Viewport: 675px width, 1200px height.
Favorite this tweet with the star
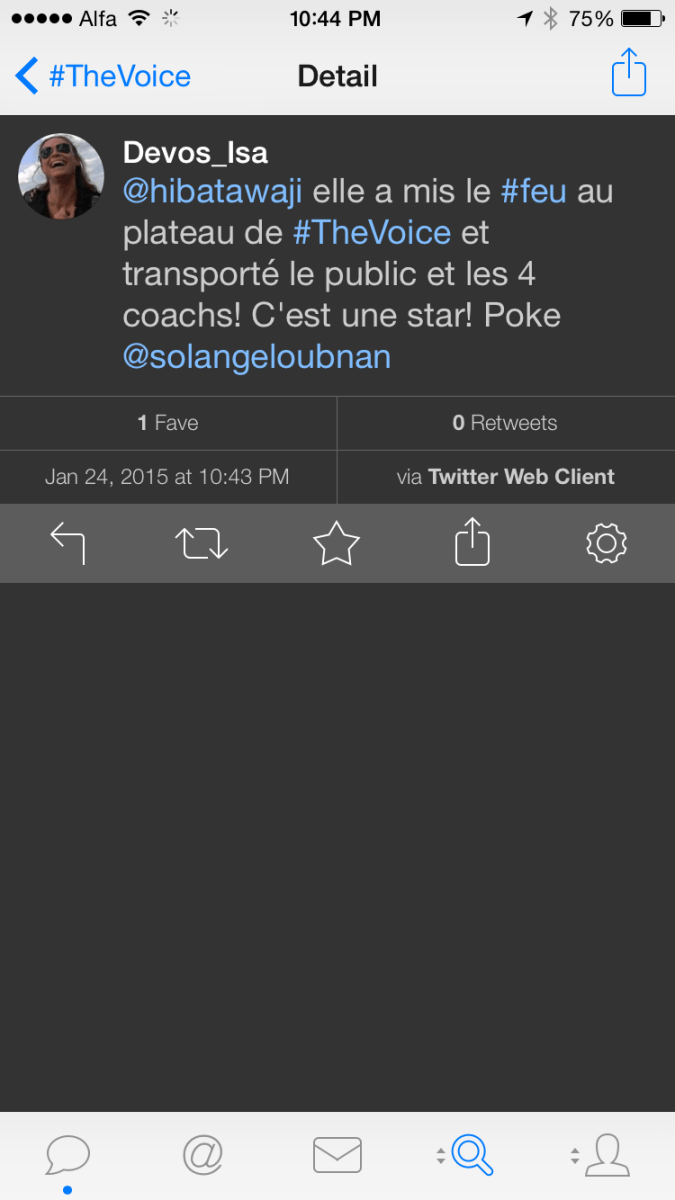[336, 543]
